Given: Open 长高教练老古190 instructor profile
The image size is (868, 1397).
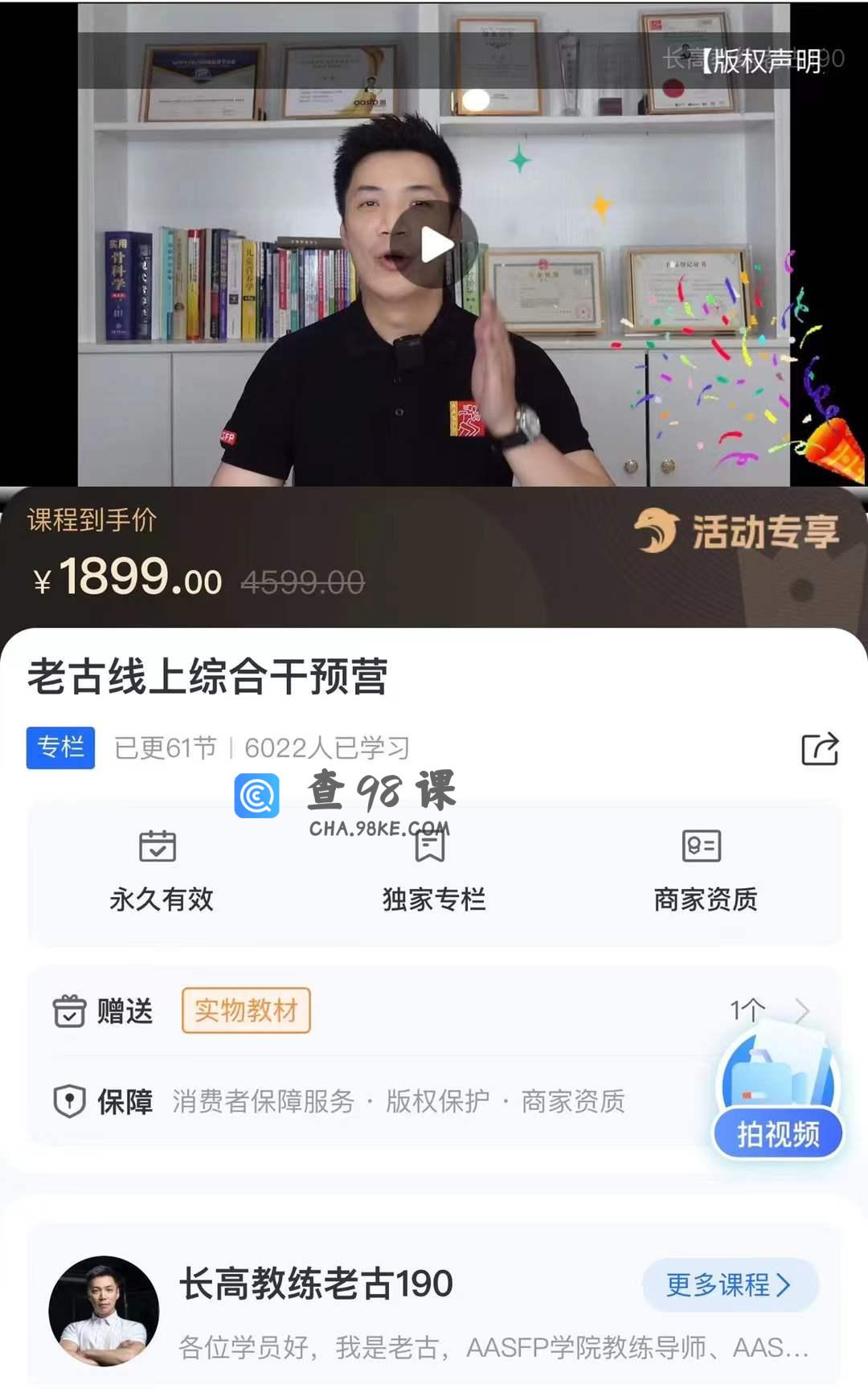Looking at the screenshot, I should point(315,1284).
